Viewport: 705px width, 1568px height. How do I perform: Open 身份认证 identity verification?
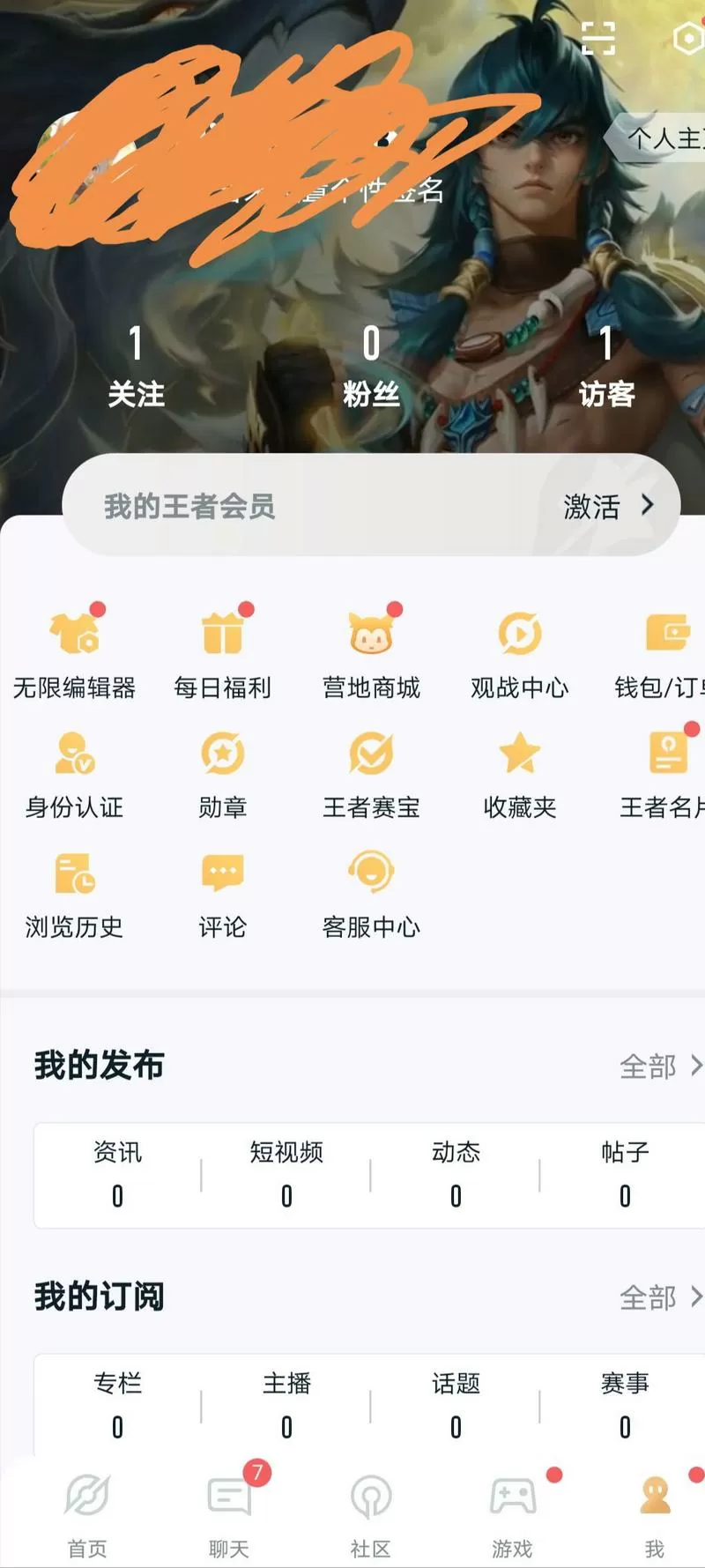point(73,771)
